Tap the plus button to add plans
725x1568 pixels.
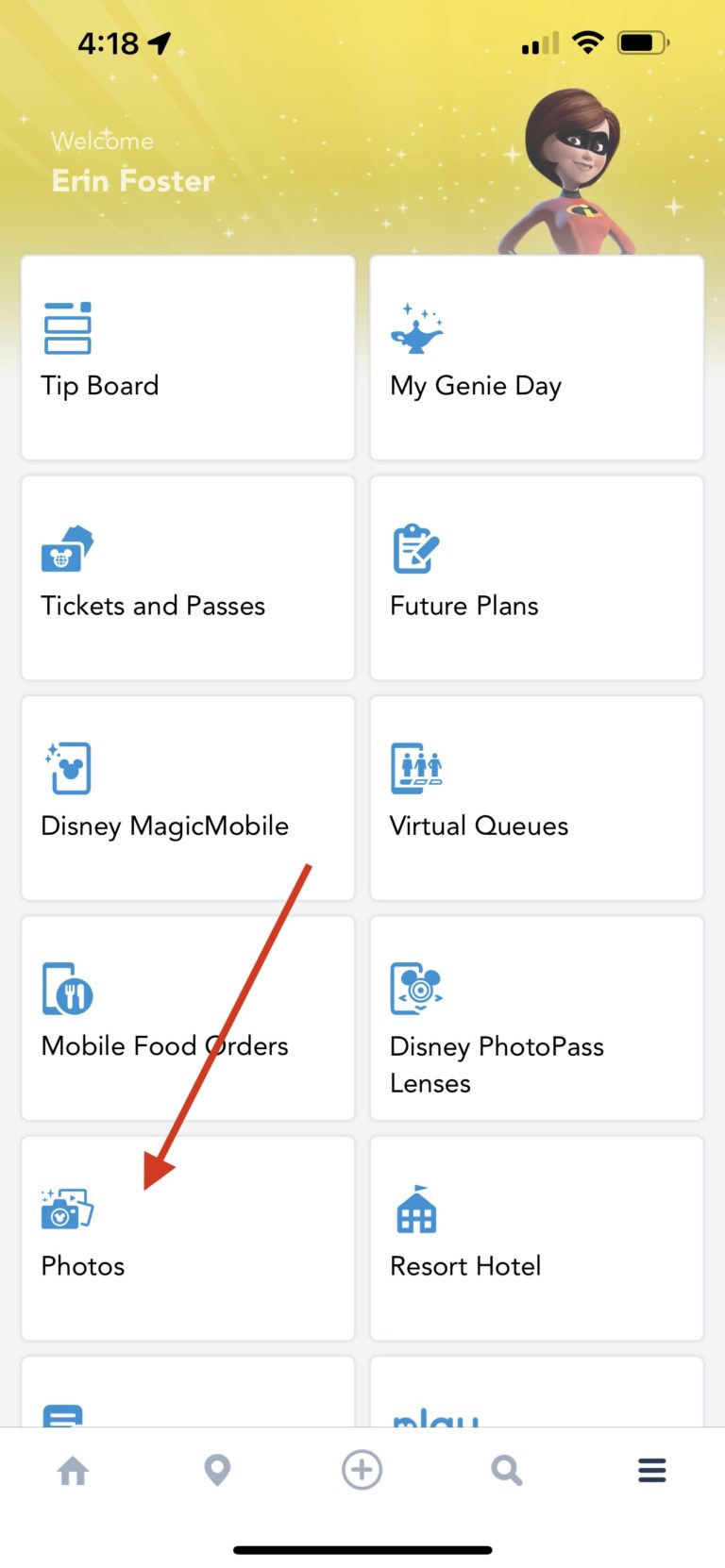coord(362,1469)
